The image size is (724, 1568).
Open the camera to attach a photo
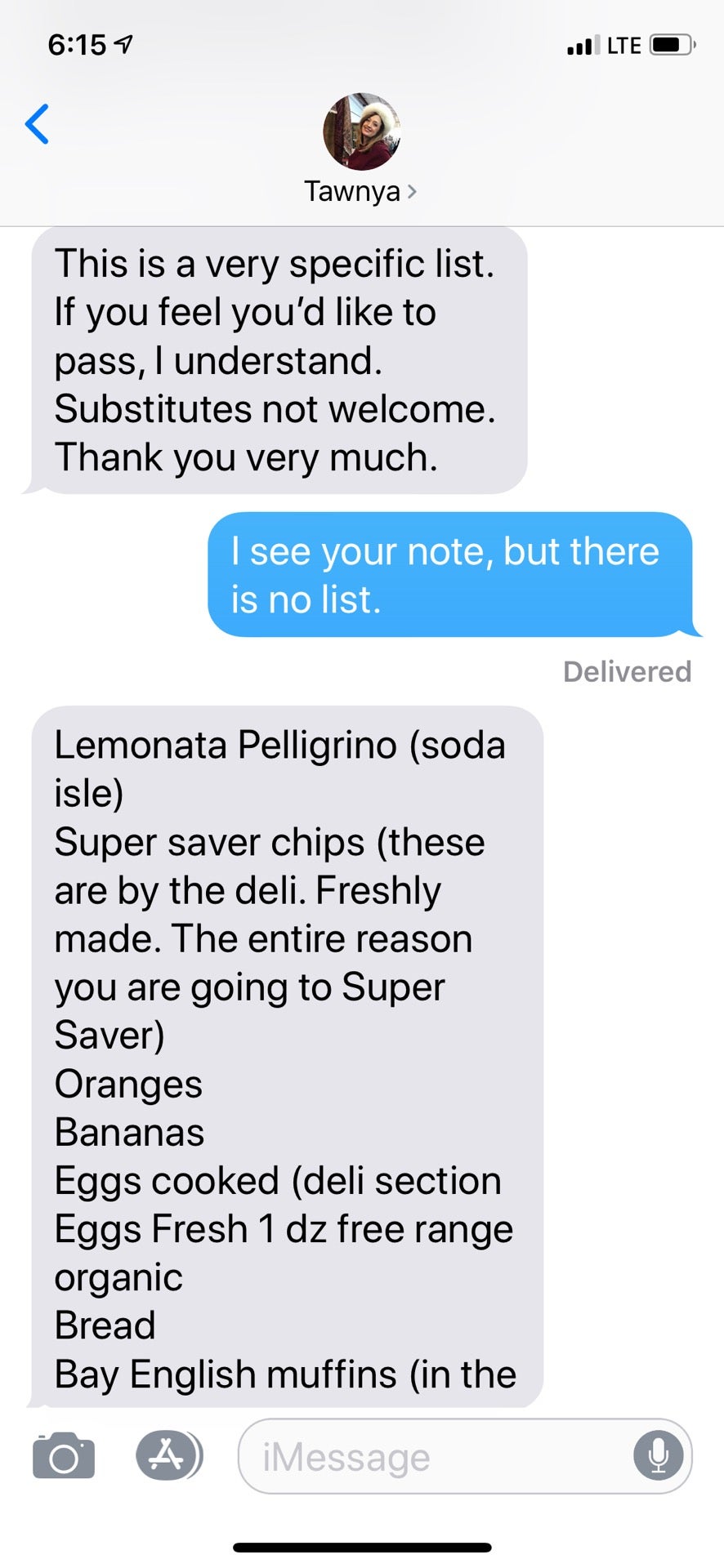coord(64,1456)
